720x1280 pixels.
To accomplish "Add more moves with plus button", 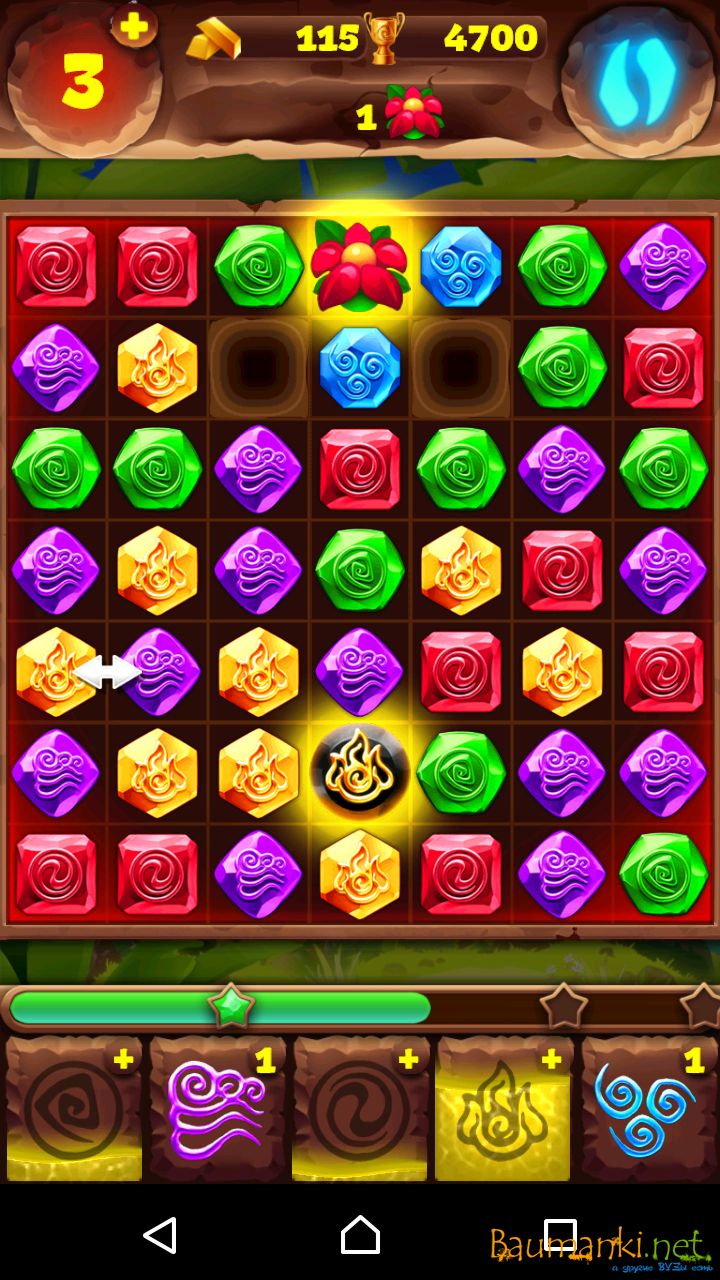I will tap(133, 26).
